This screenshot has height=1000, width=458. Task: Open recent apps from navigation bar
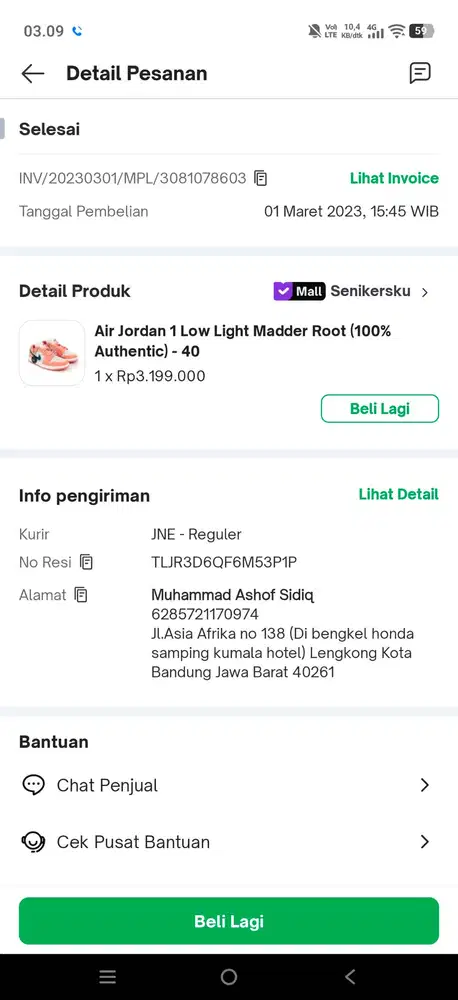[x=108, y=976]
